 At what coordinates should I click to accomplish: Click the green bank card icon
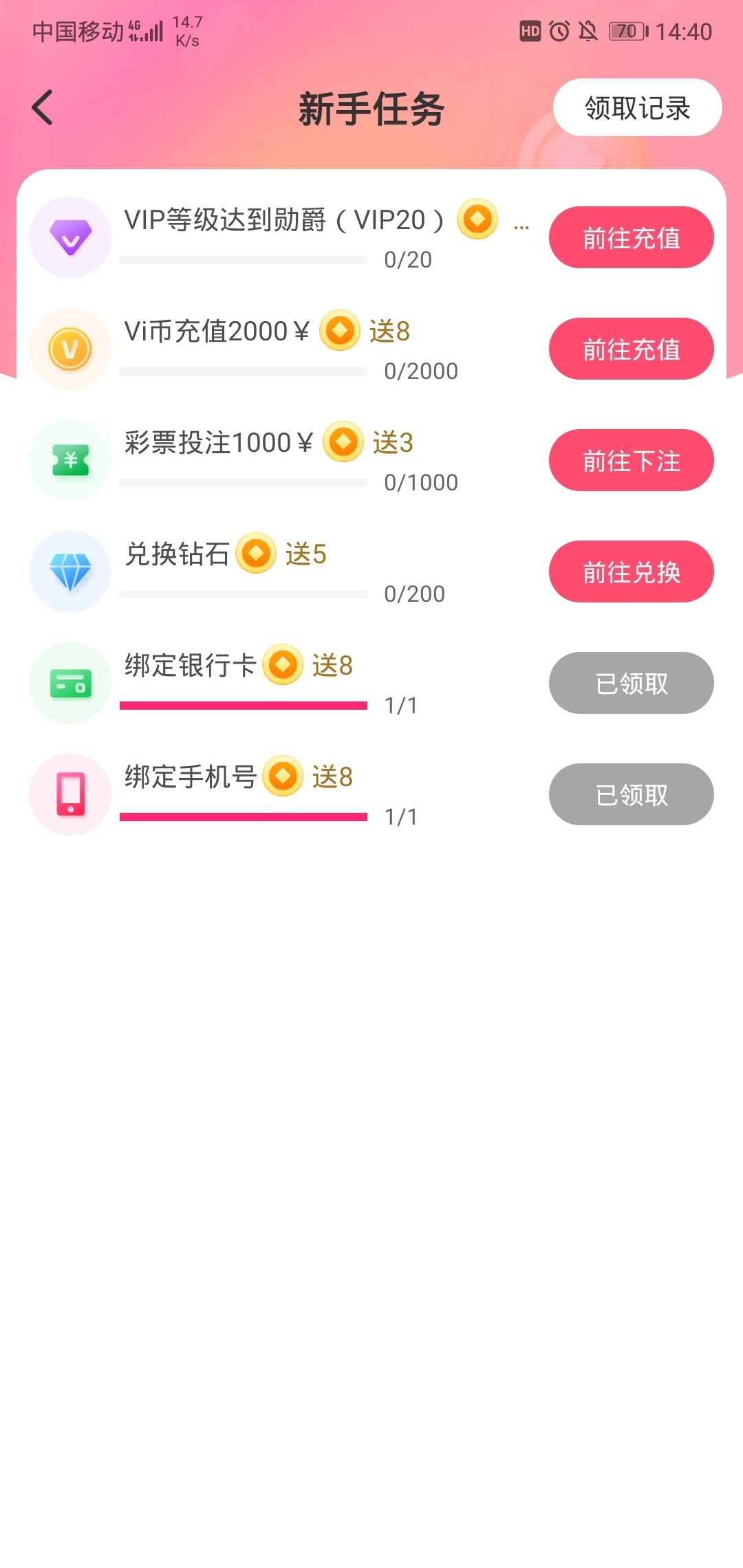coord(70,682)
